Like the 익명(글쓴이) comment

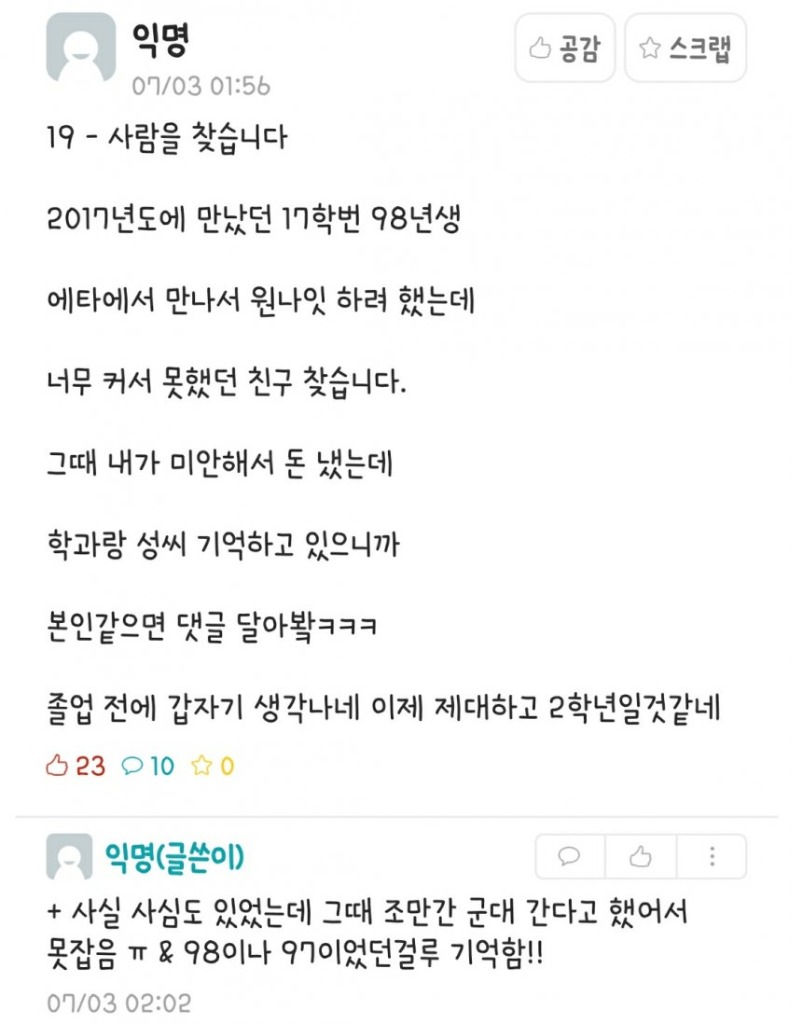point(640,856)
